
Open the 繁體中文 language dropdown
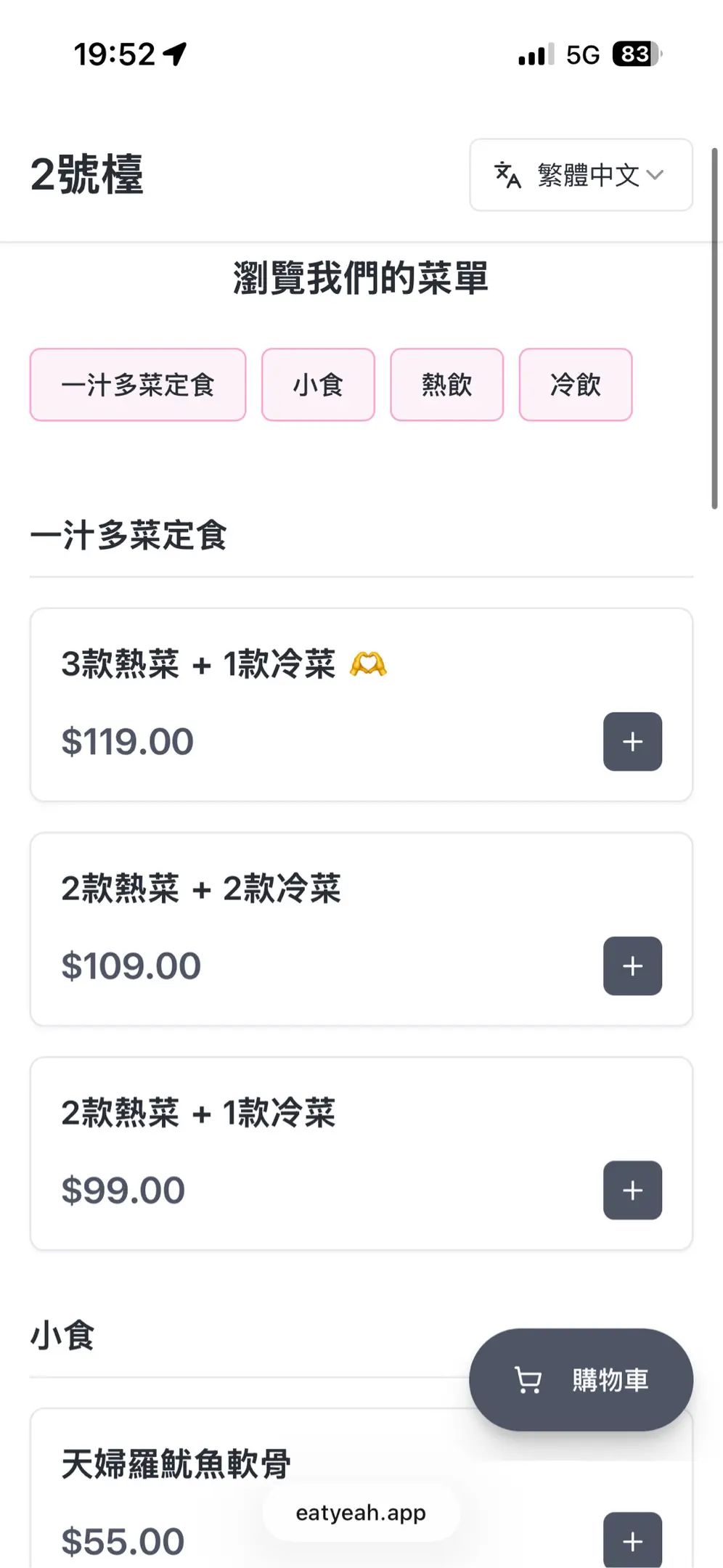pos(581,175)
